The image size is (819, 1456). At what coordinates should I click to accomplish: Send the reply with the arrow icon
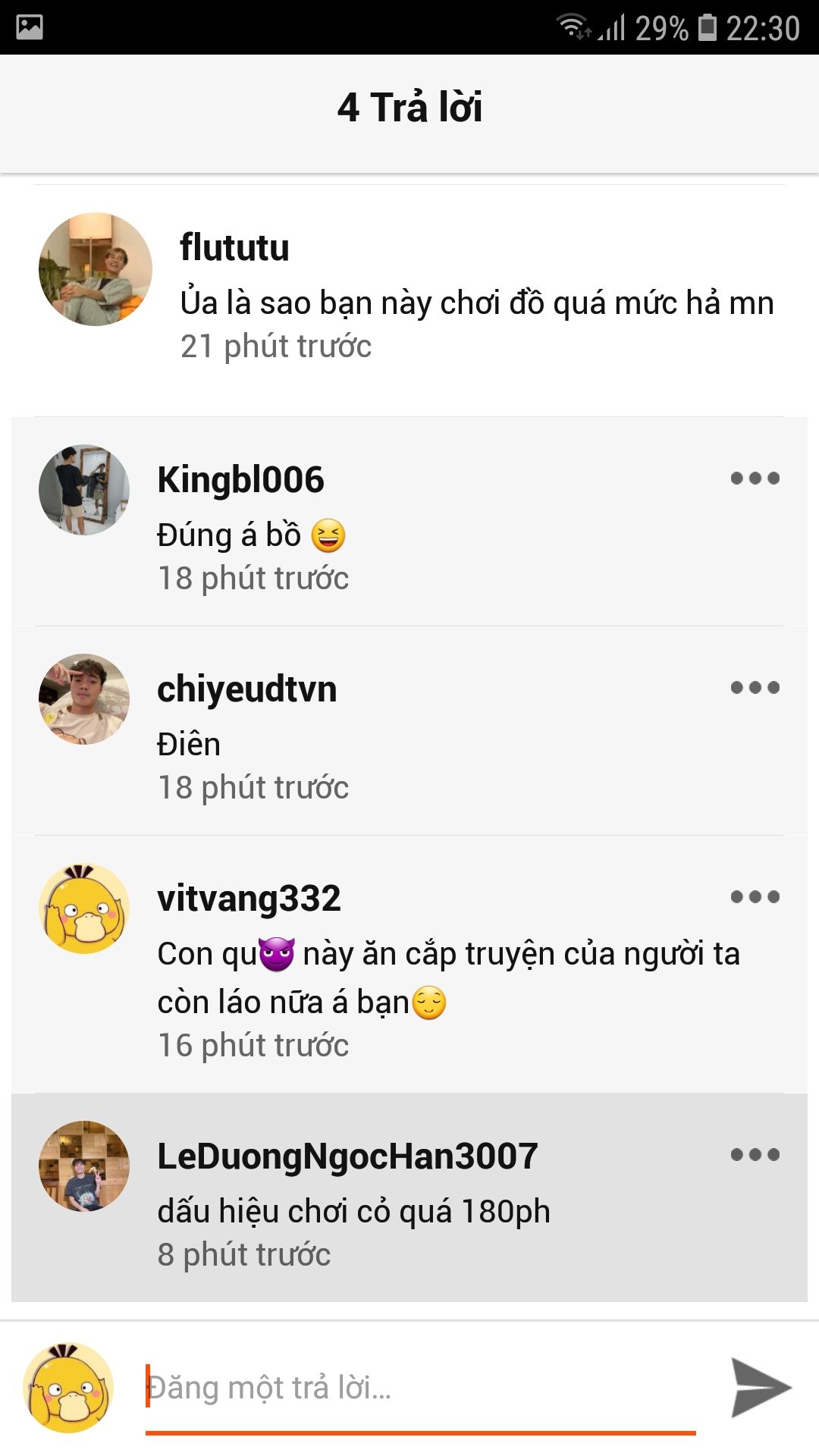pos(761,1388)
